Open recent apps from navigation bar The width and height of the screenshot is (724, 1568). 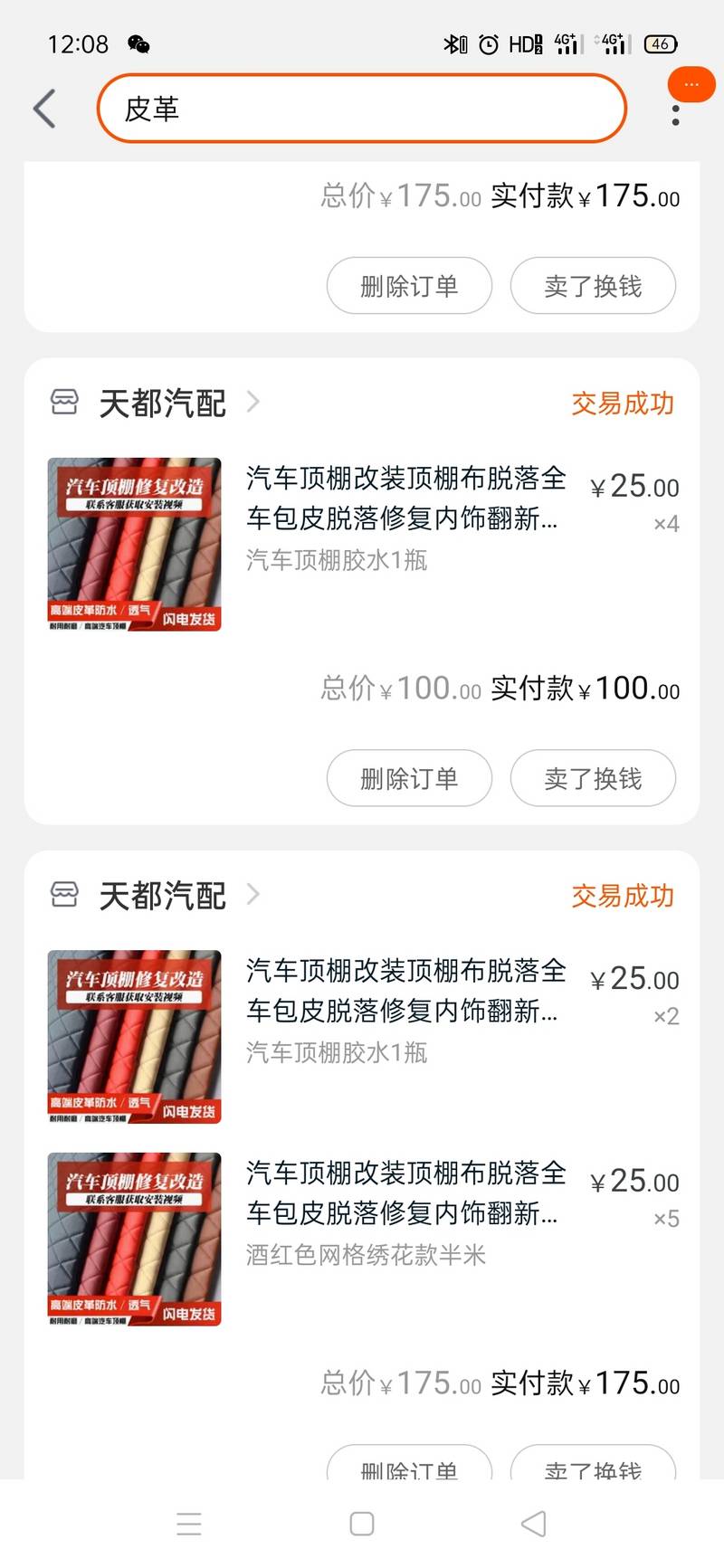tap(189, 1524)
